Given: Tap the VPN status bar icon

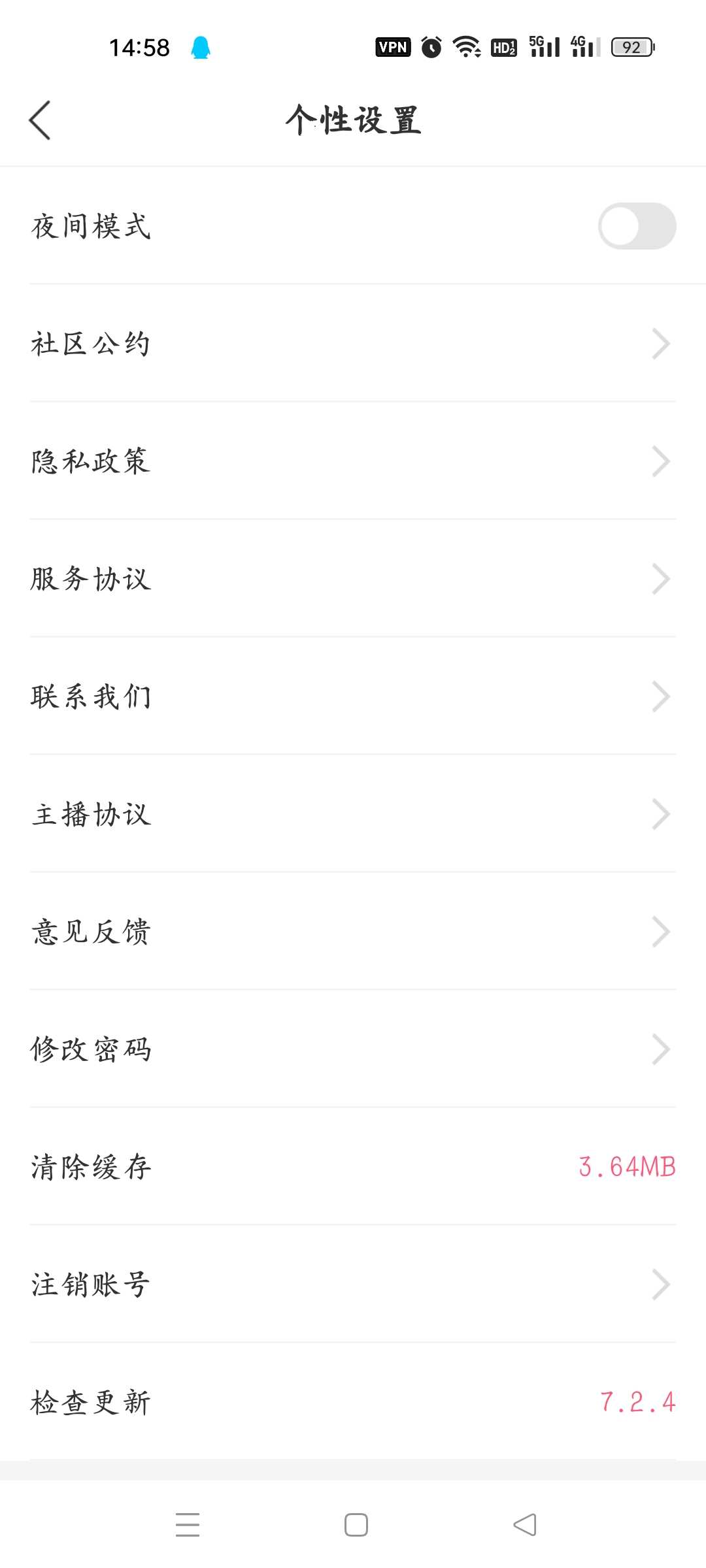Looking at the screenshot, I should tap(392, 46).
